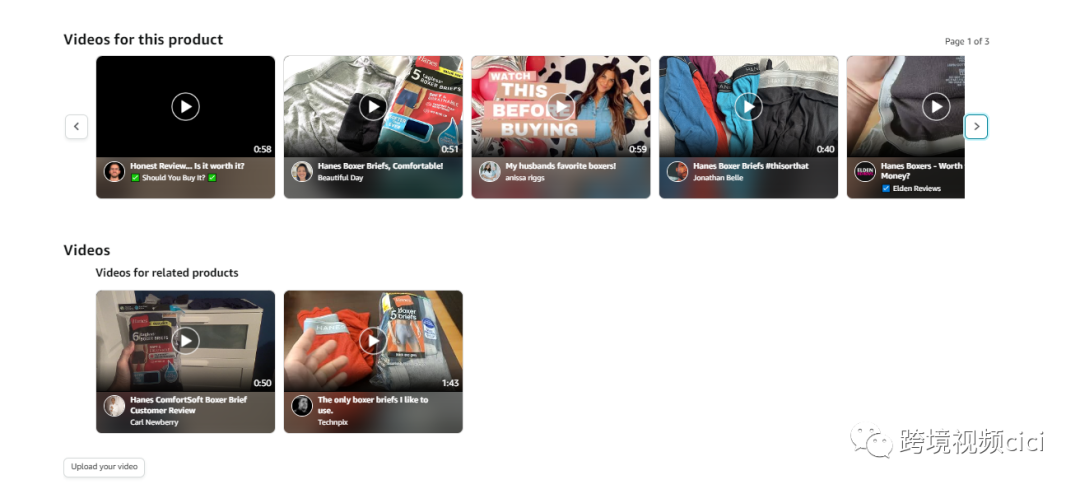Show previous videos with left arrow

(77, 127)
